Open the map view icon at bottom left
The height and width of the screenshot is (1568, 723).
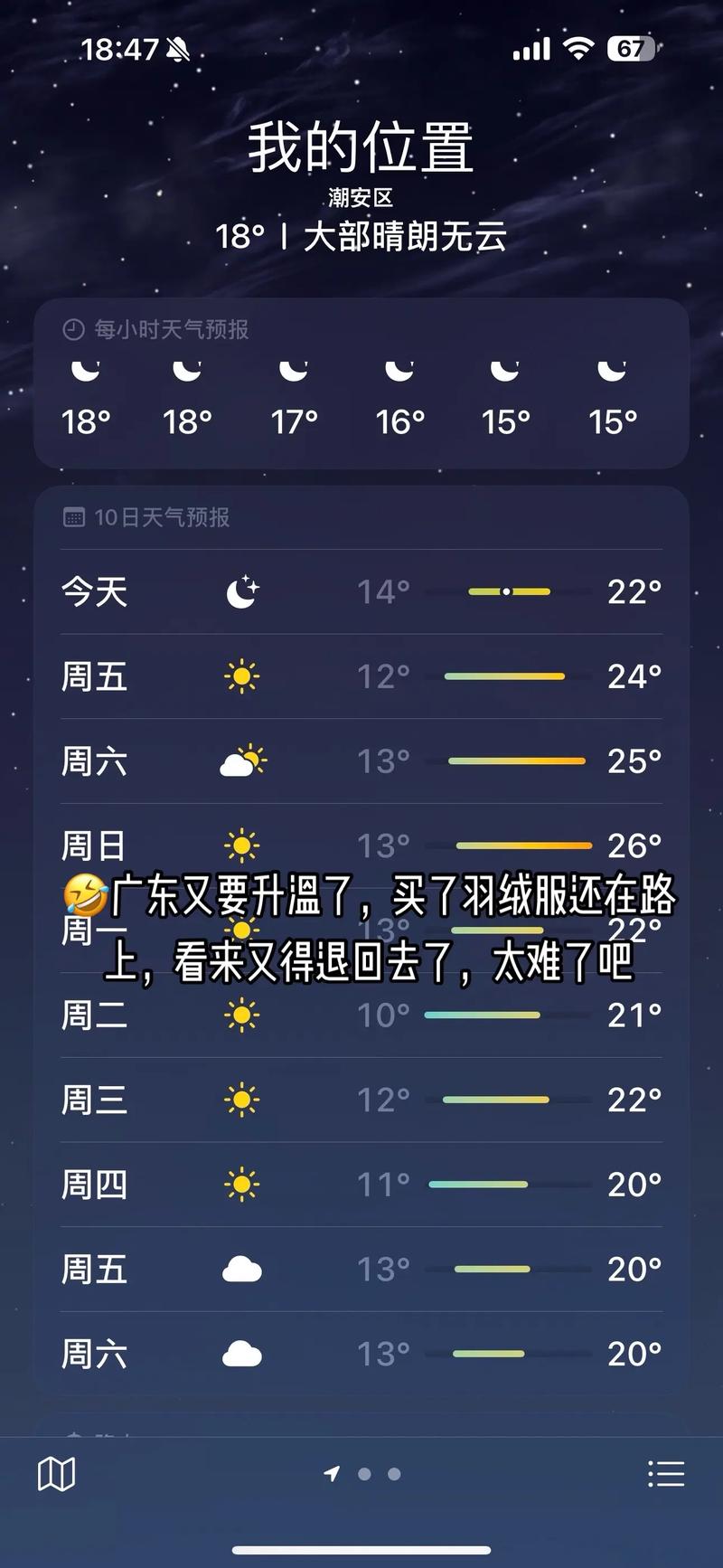click(x=56, y=1472)
